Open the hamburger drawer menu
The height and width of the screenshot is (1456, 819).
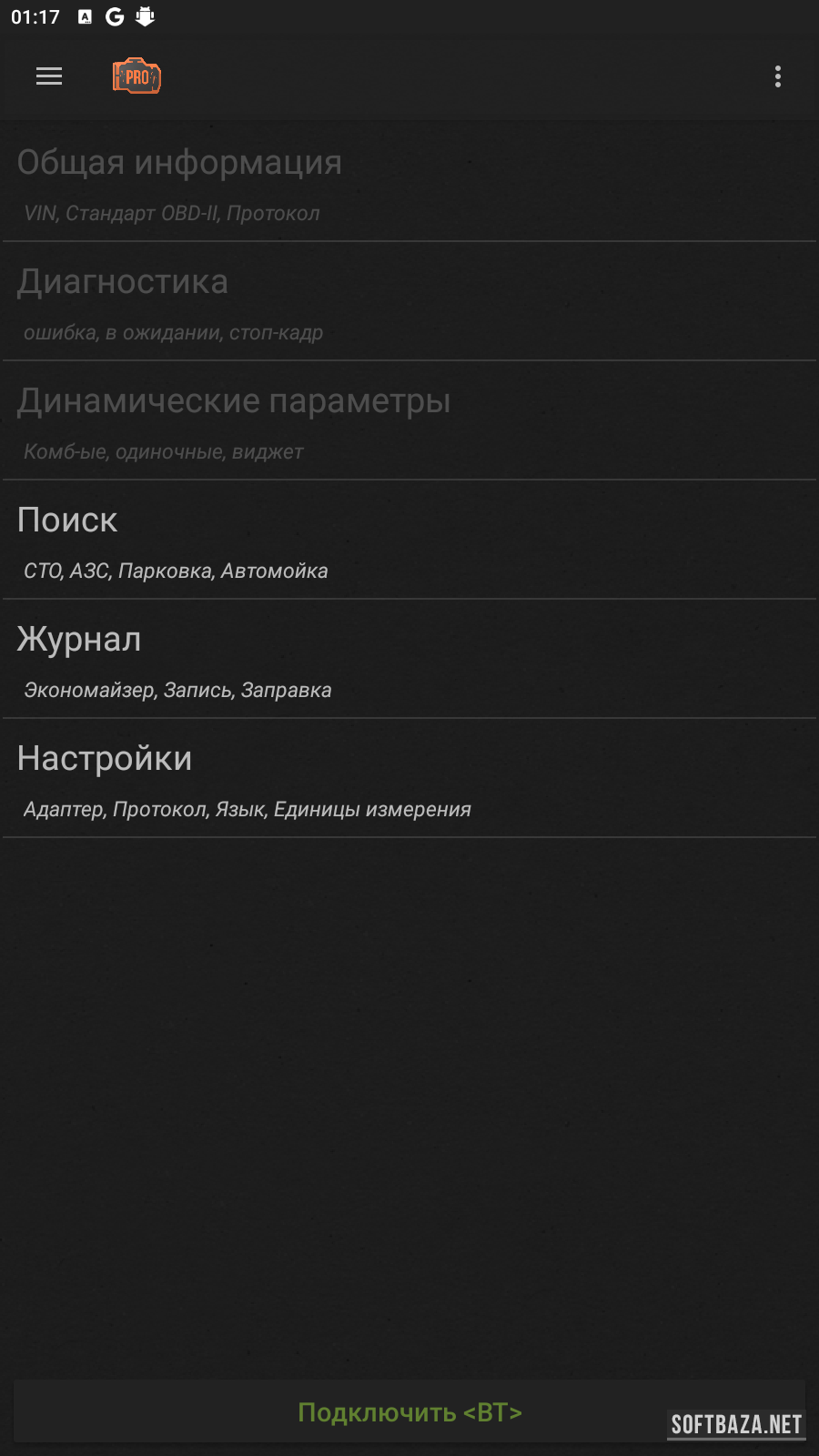[x=49, y=76]
